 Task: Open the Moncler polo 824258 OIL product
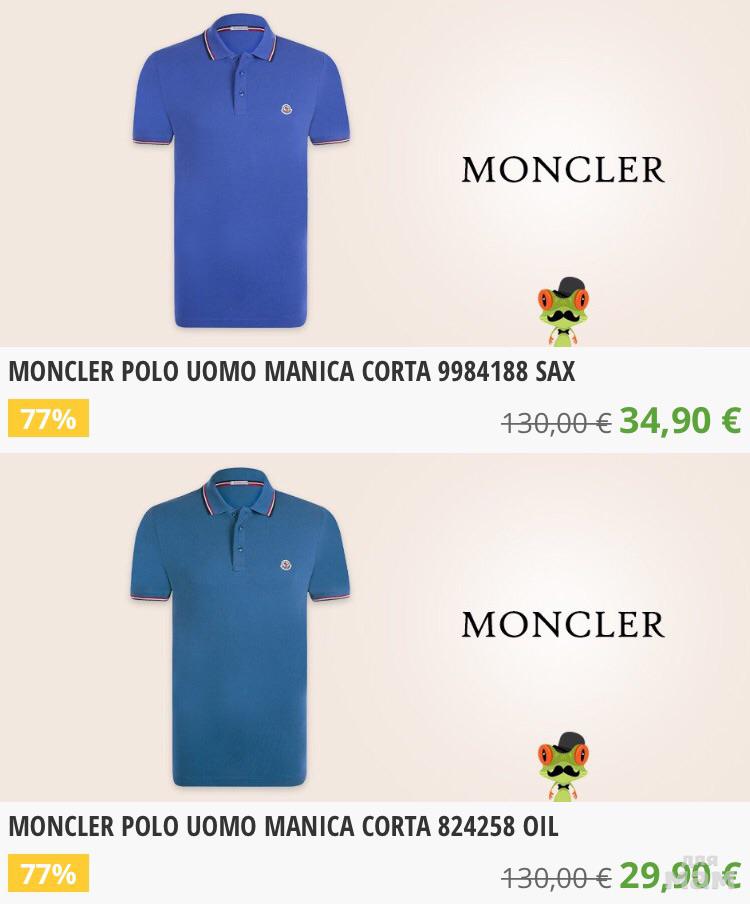click(284, 827)
